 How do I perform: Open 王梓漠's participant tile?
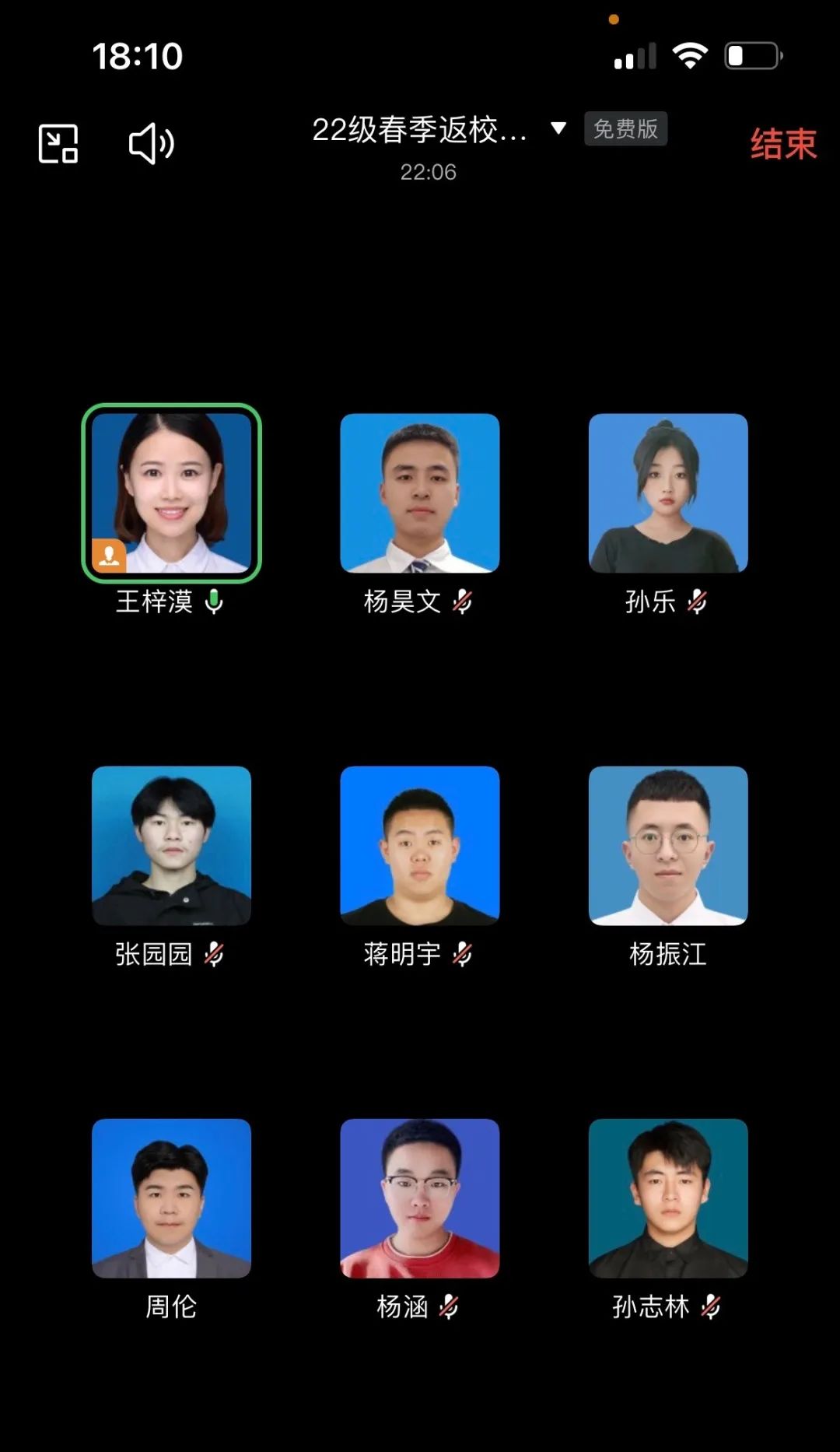coord(171,493)
